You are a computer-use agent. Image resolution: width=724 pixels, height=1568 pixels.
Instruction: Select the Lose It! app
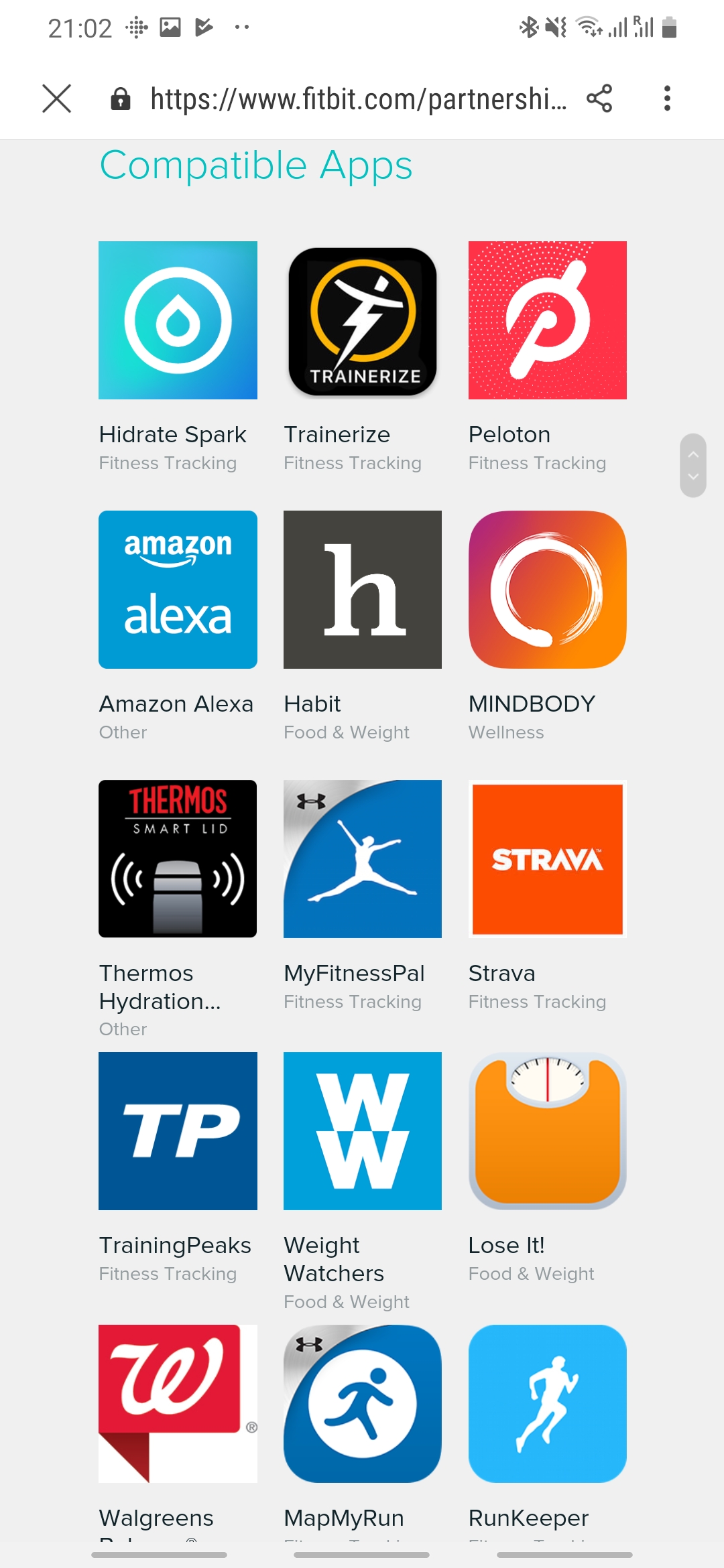[547, 1131]
